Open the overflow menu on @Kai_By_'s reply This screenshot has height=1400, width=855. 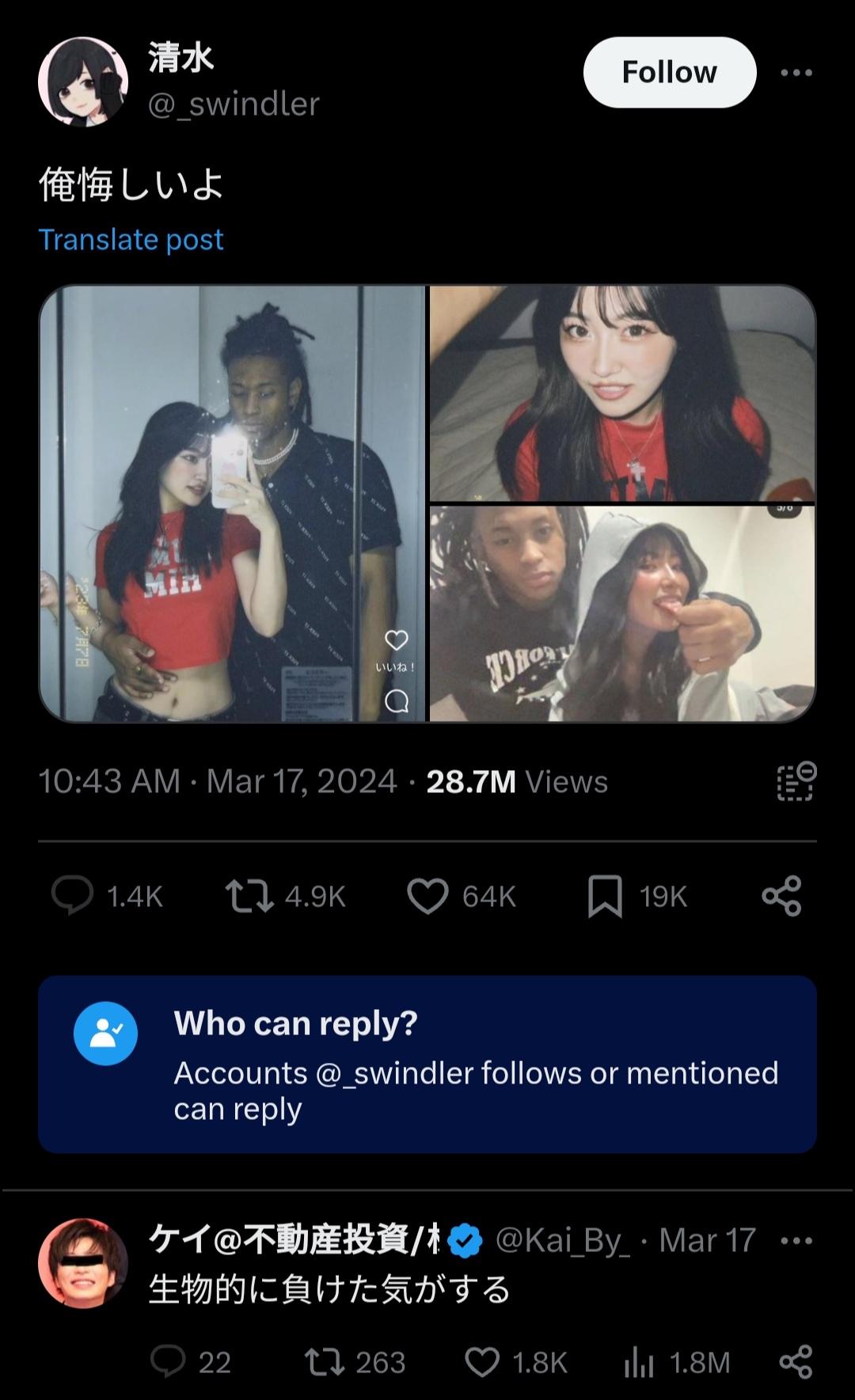tap(796, 1241)
